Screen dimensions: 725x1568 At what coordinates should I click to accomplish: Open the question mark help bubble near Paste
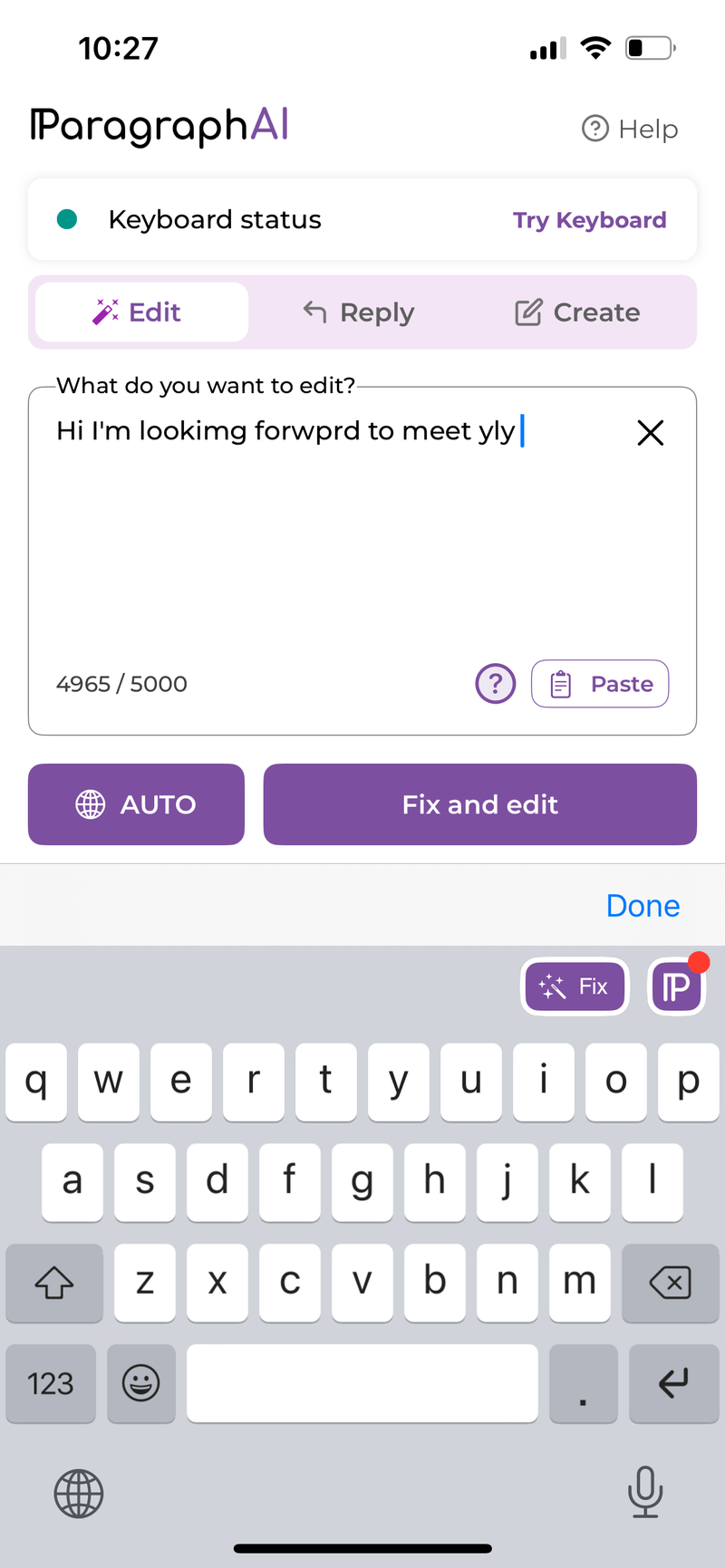[x=495, y=684]
